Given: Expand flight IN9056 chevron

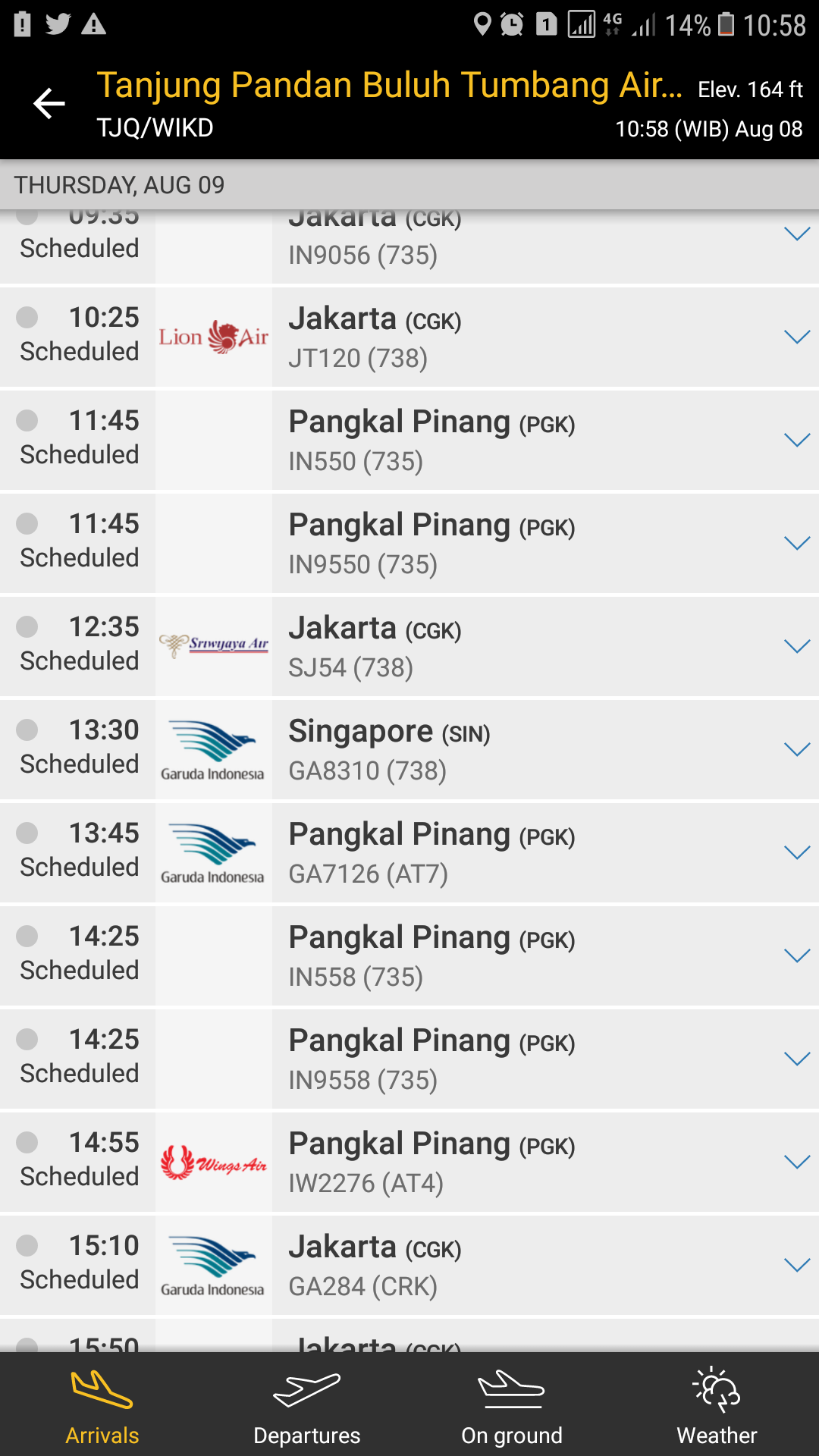Looking at the screenshot, I should click(x=797, y=234).
